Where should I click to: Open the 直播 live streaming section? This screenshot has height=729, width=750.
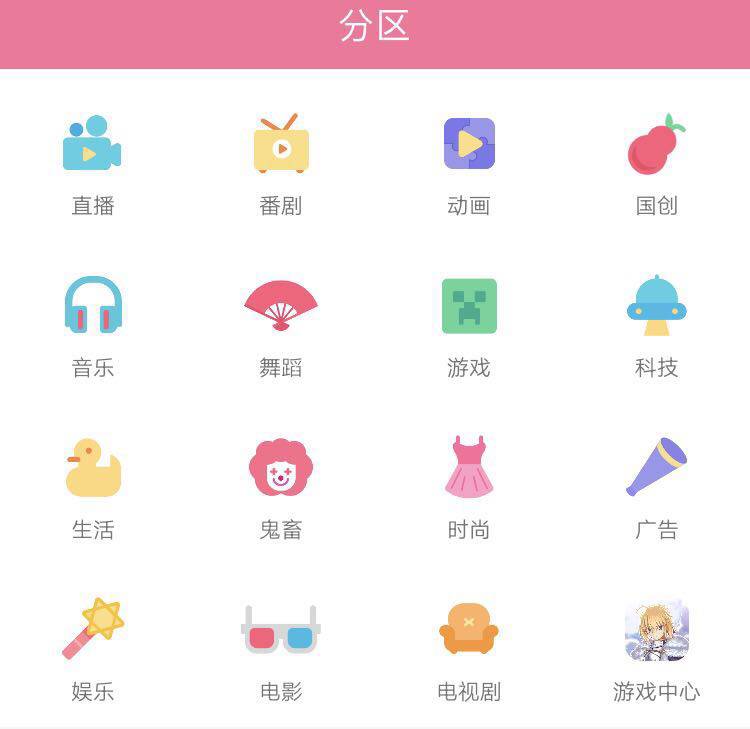[93, 145]
